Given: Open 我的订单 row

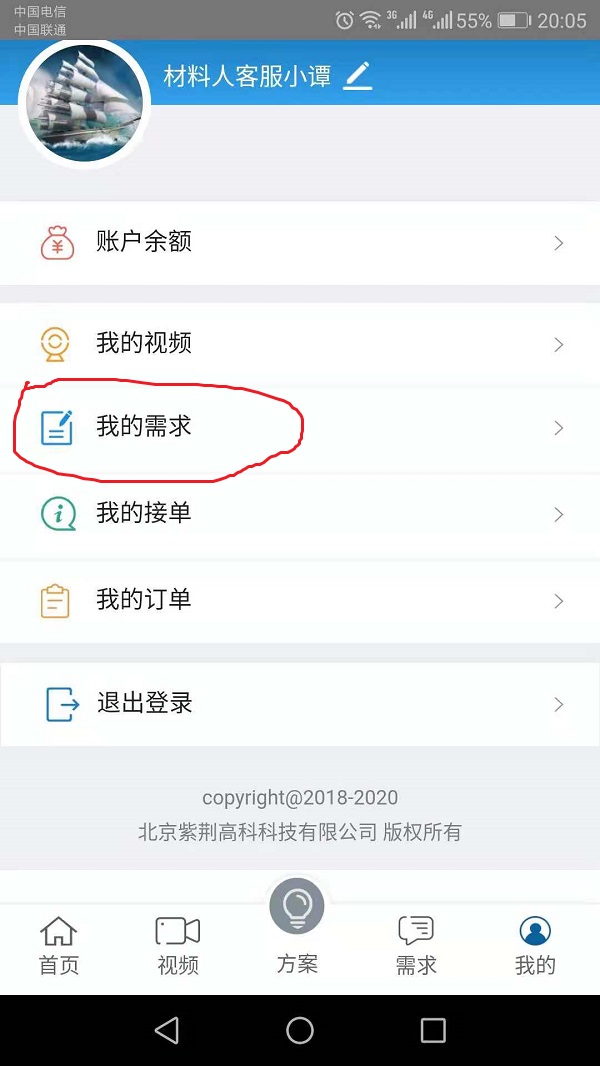Looking at the screenshot, I should (x=300, y=600).
